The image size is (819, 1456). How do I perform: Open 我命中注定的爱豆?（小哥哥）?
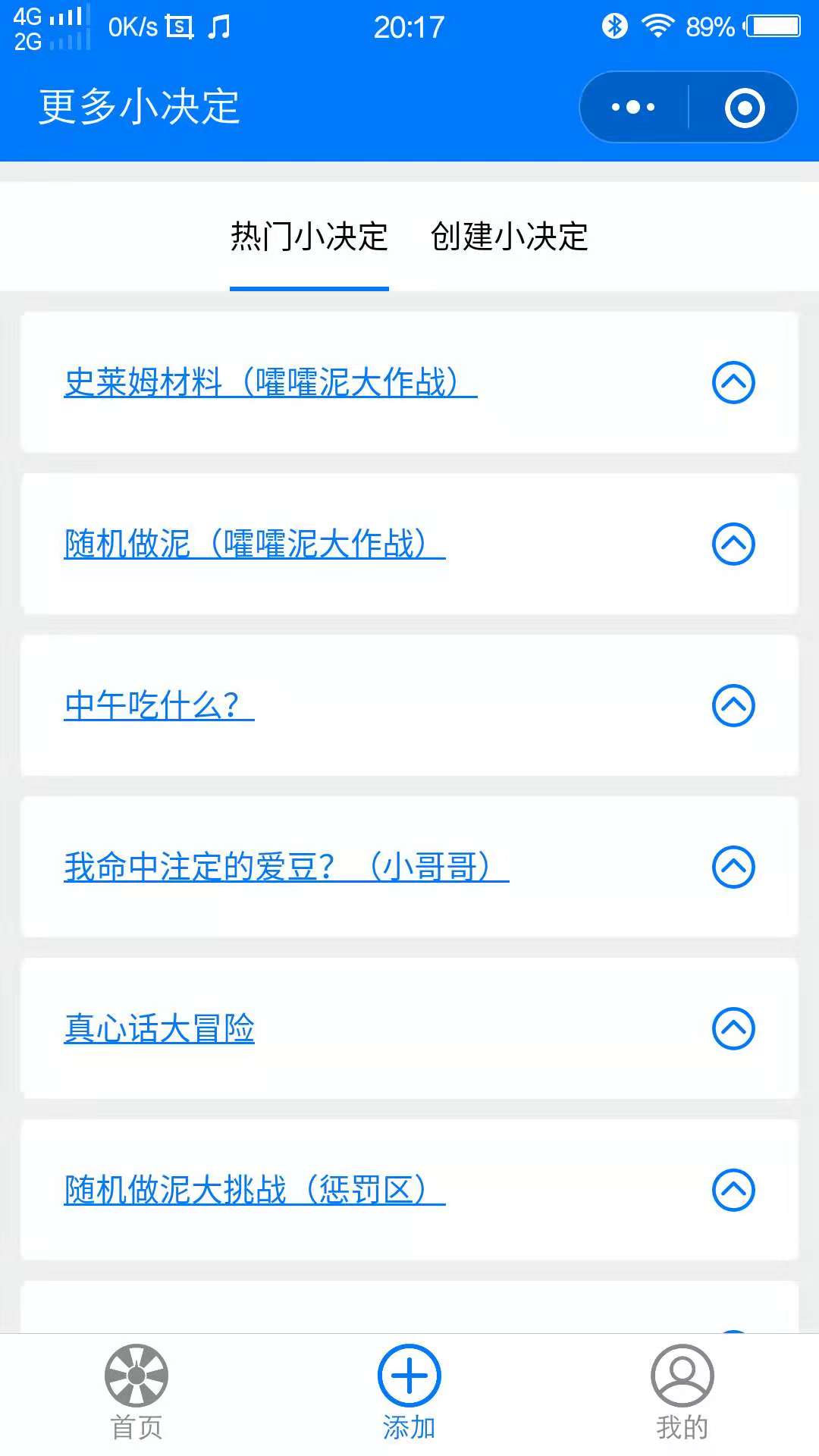287,867
